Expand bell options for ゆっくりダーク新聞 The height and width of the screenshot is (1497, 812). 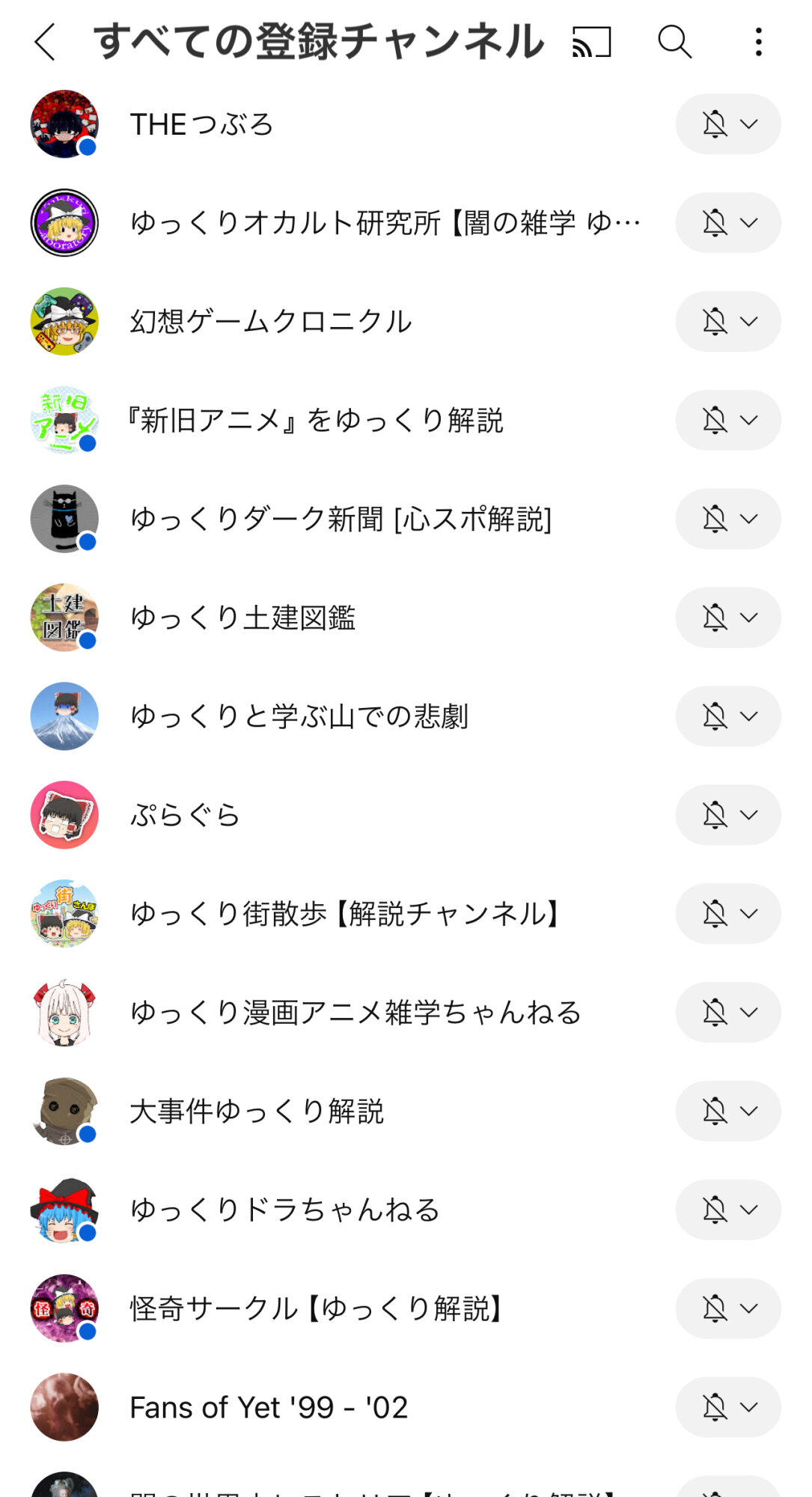tap(727, 519)
